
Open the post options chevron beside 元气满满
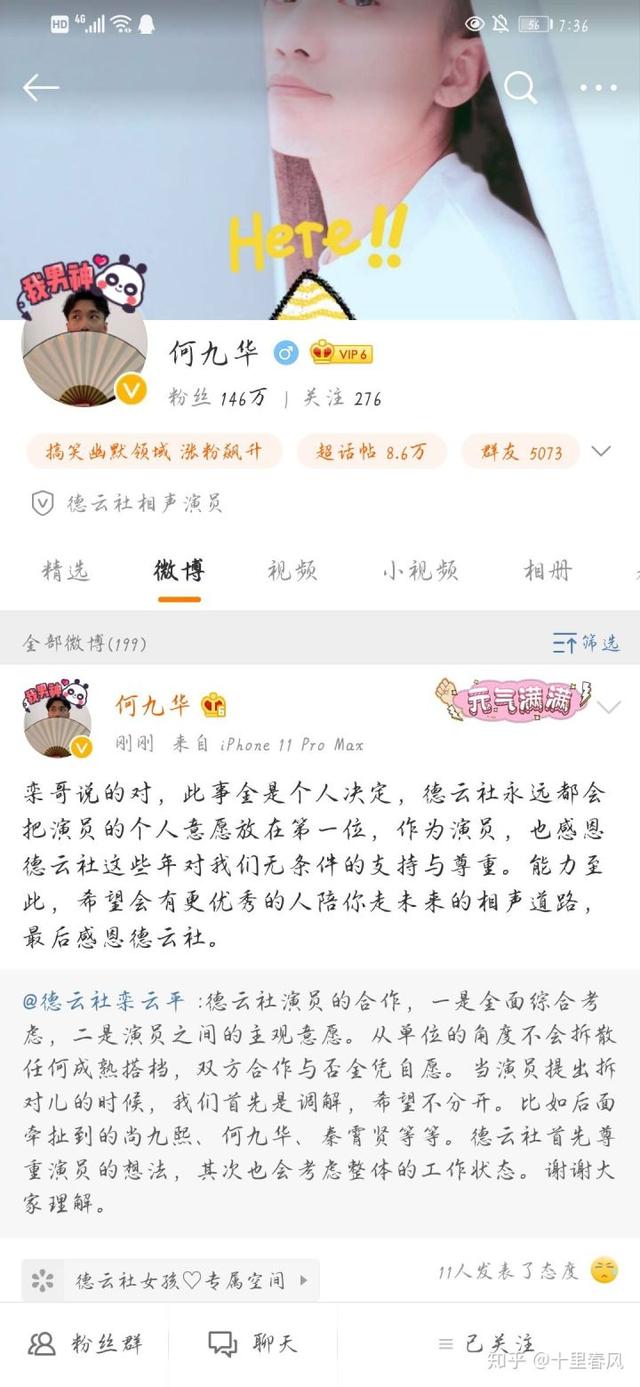point(608,707)
